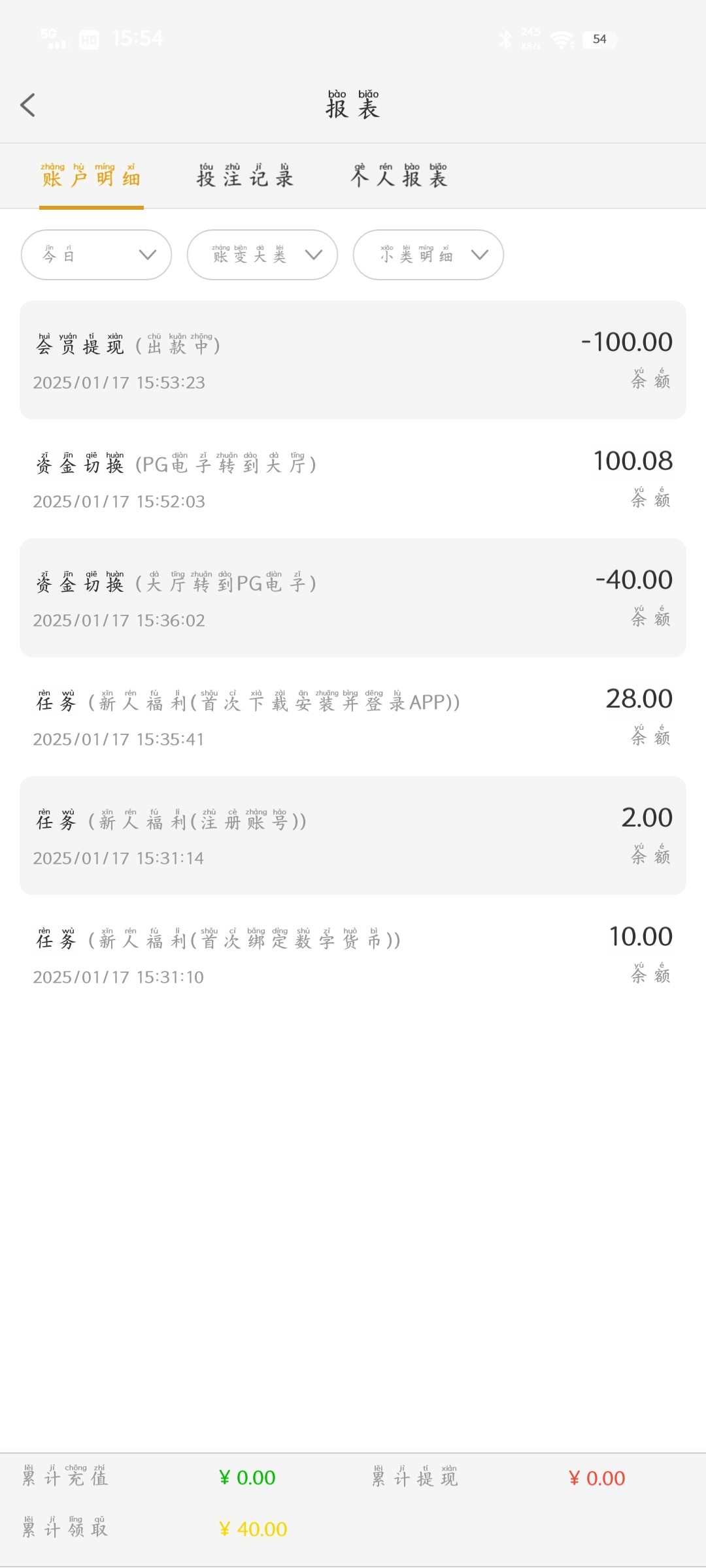Go back using the top-left arrow
The width and height of the screenshot is (706, 1568).
point(27,105)
